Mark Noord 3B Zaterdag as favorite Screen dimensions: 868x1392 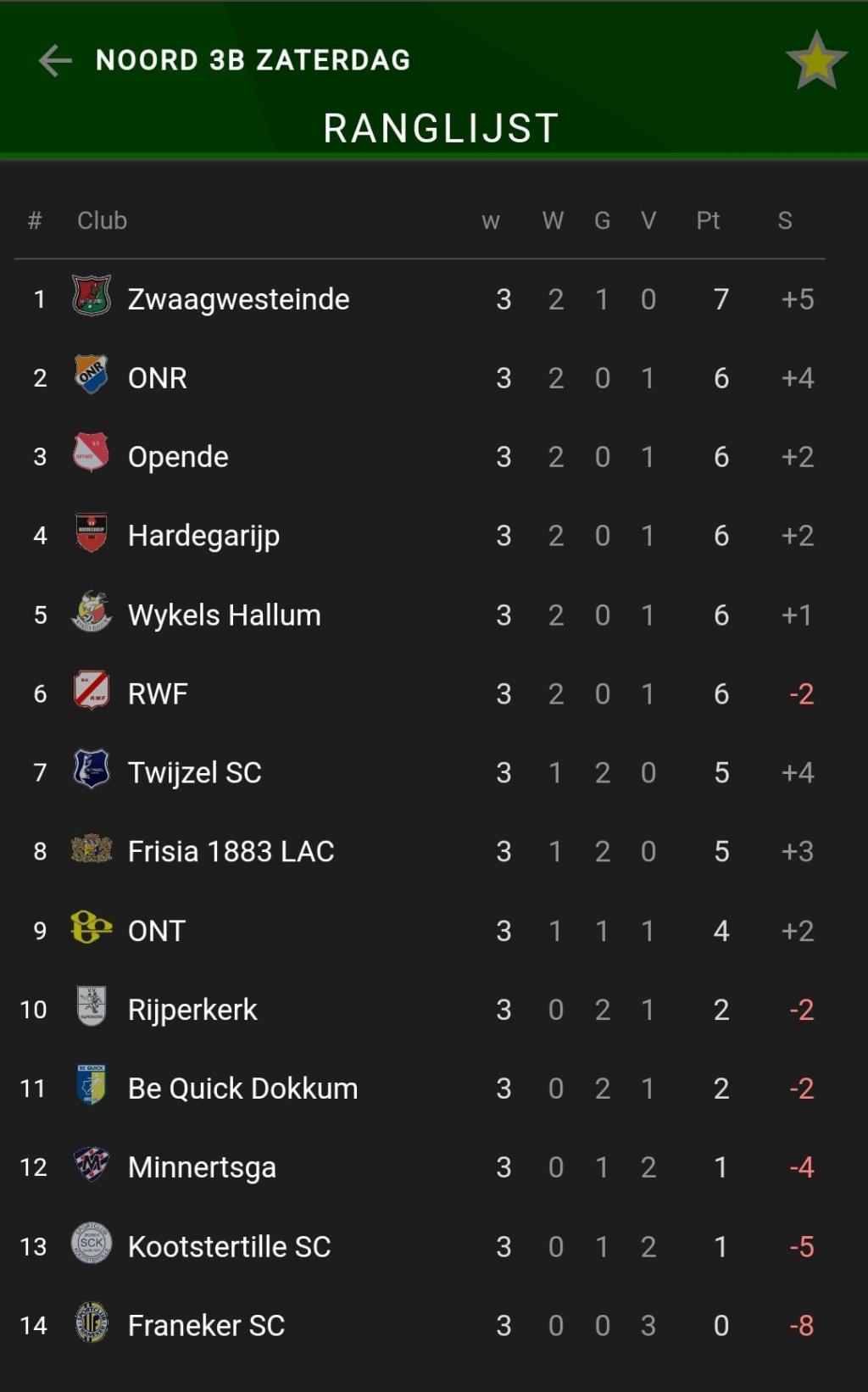(815, 61)
